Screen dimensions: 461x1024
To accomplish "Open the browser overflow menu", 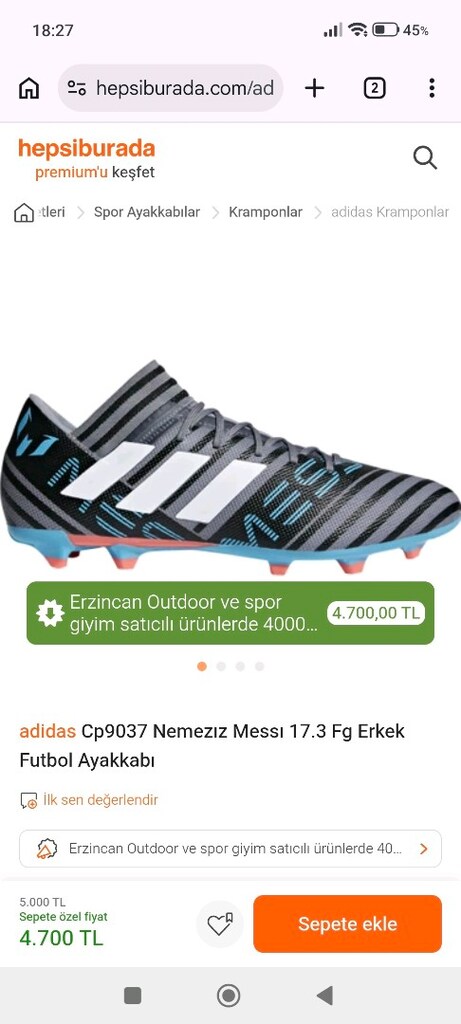I will 432,88.
